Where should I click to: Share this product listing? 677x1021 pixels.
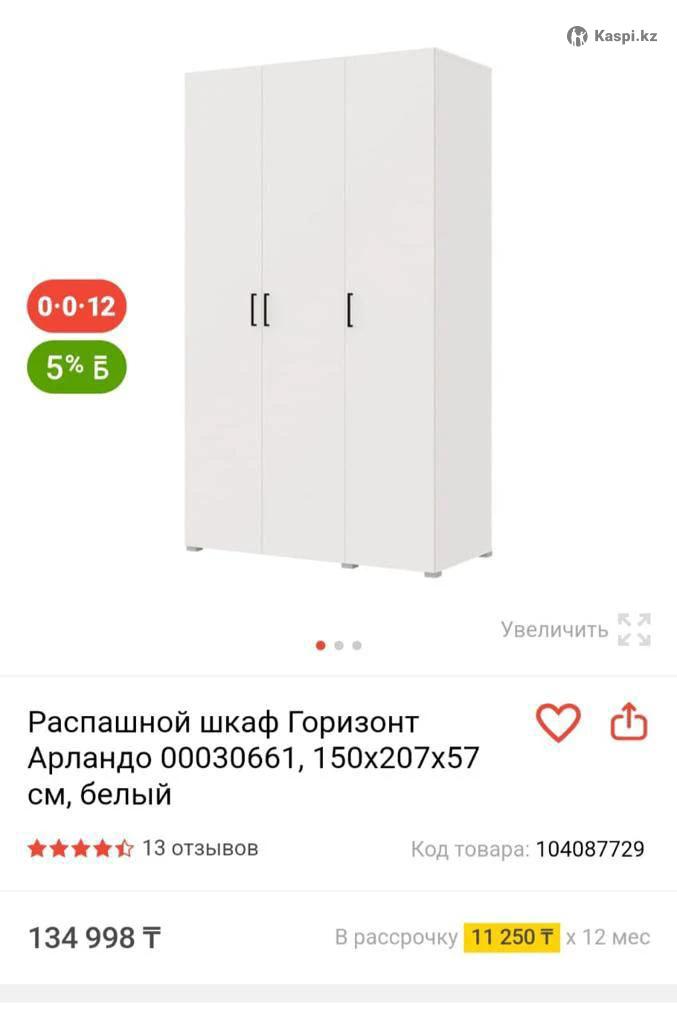[x=629, y=721]
